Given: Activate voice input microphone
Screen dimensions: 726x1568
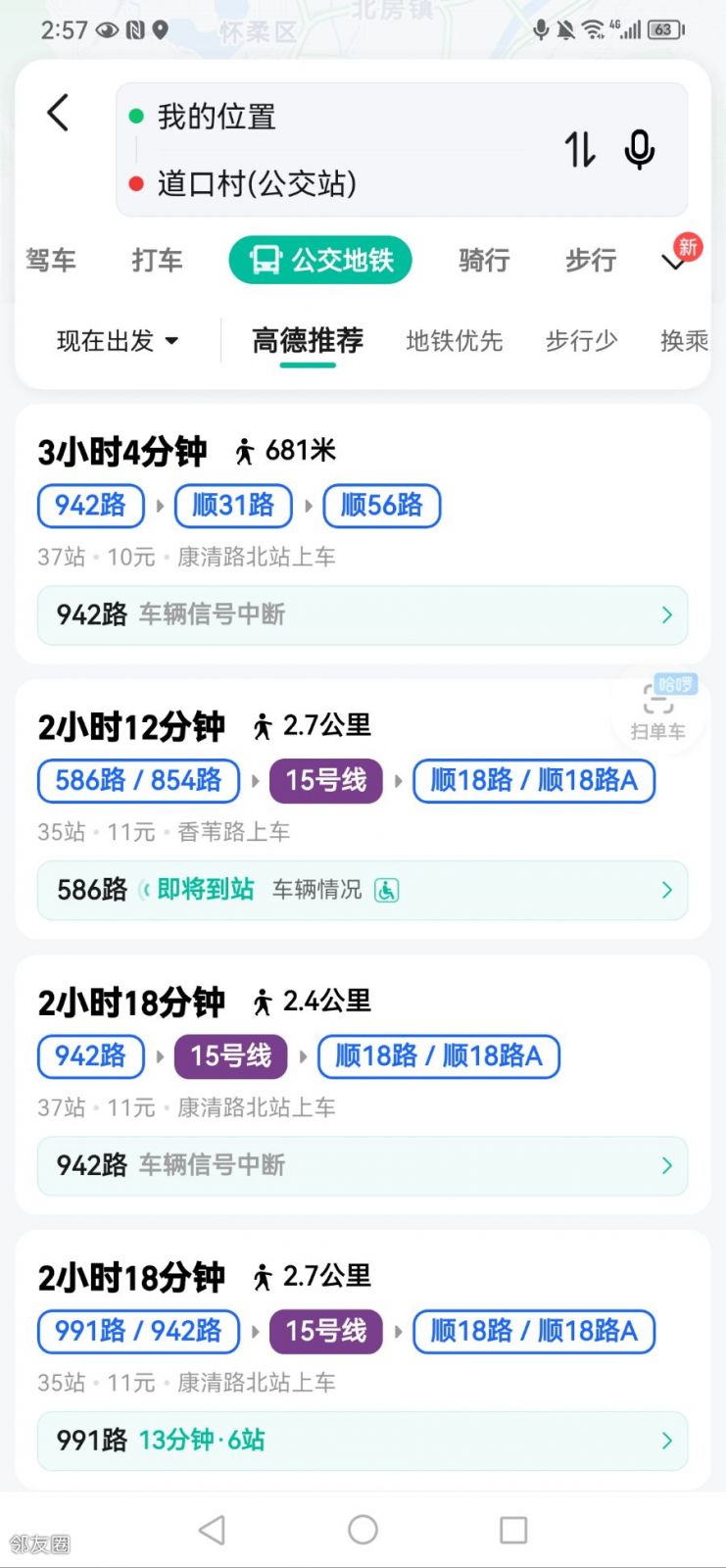Looking at the screenshot, I should pos(640,150).
